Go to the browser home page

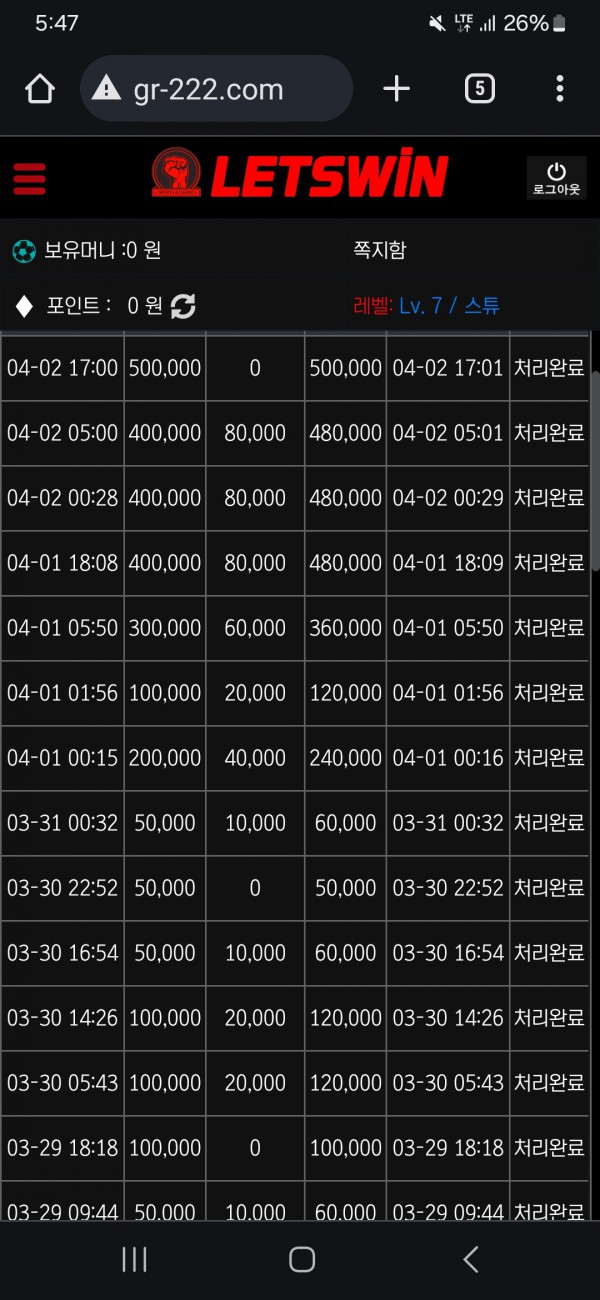[x=40, y=90]
